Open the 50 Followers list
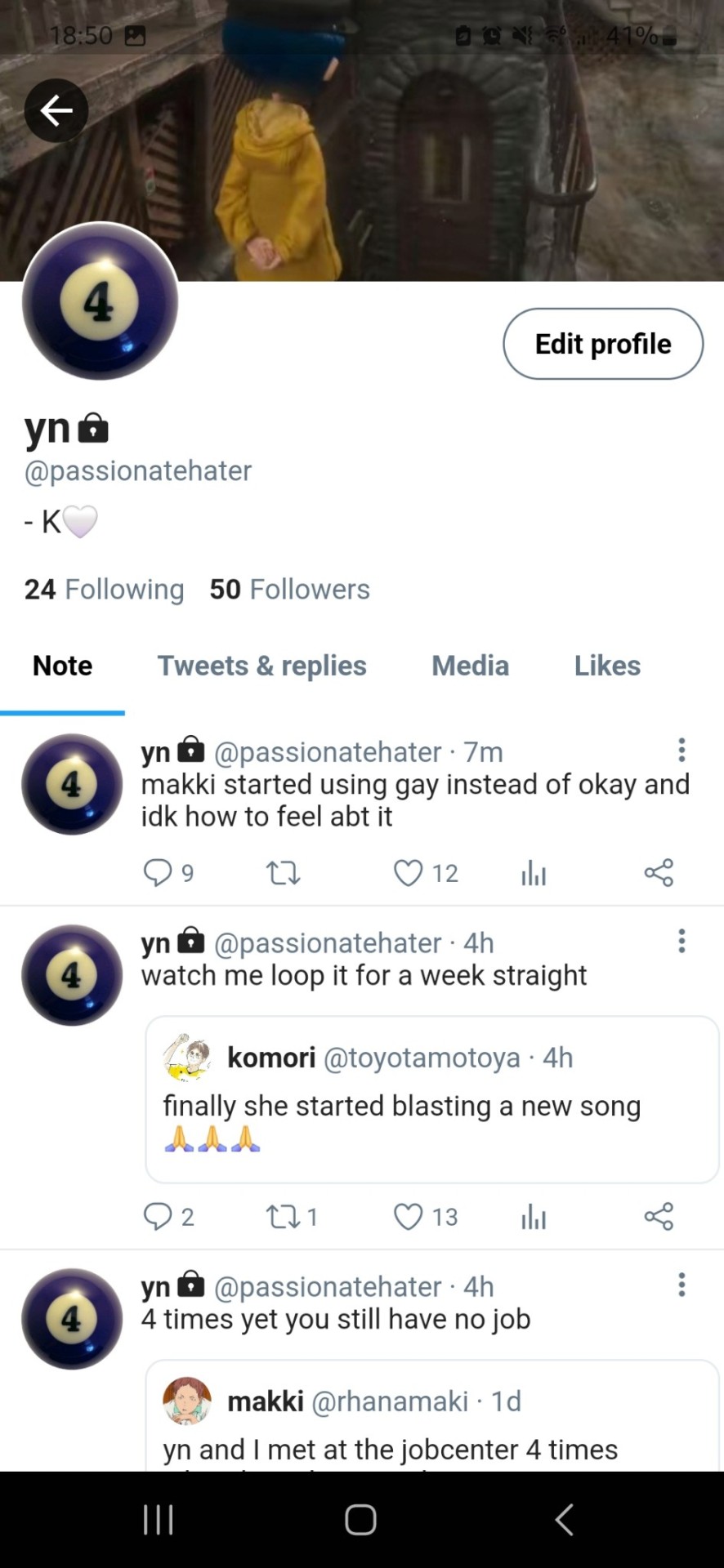Viewport: 724px width, 1568px height. point(289,589)
